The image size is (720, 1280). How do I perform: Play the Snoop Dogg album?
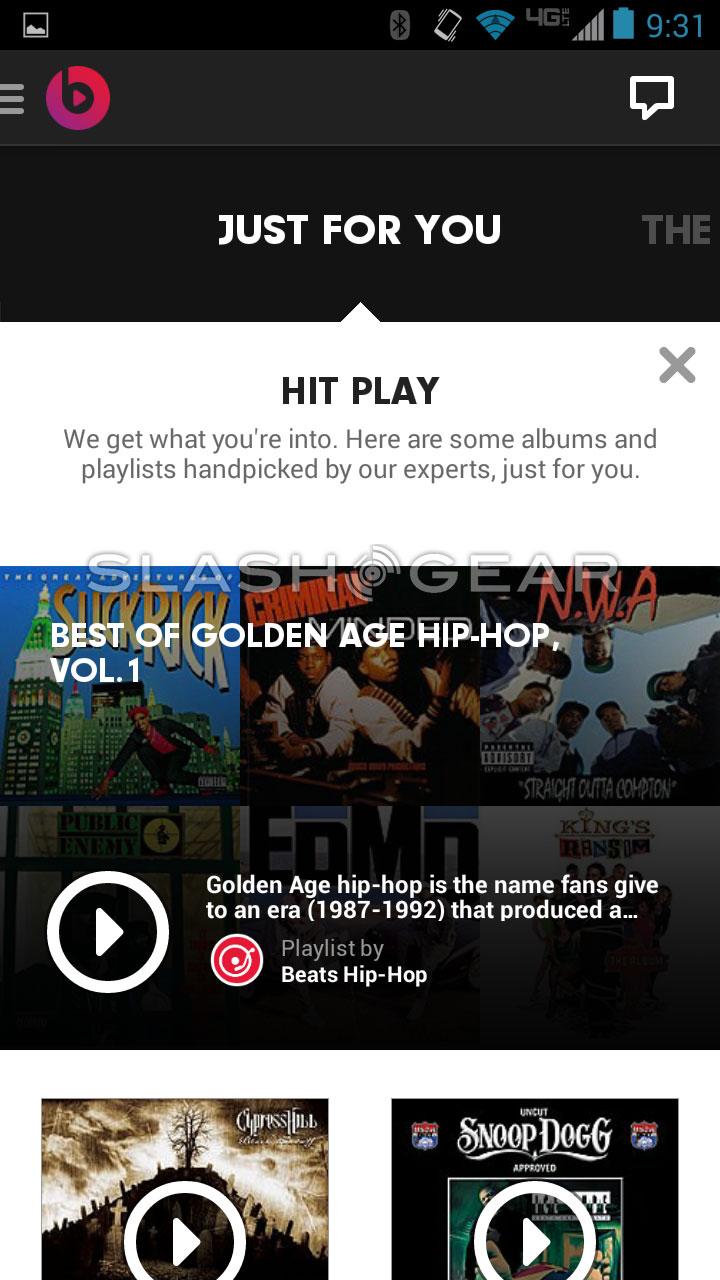[535, 1240]
